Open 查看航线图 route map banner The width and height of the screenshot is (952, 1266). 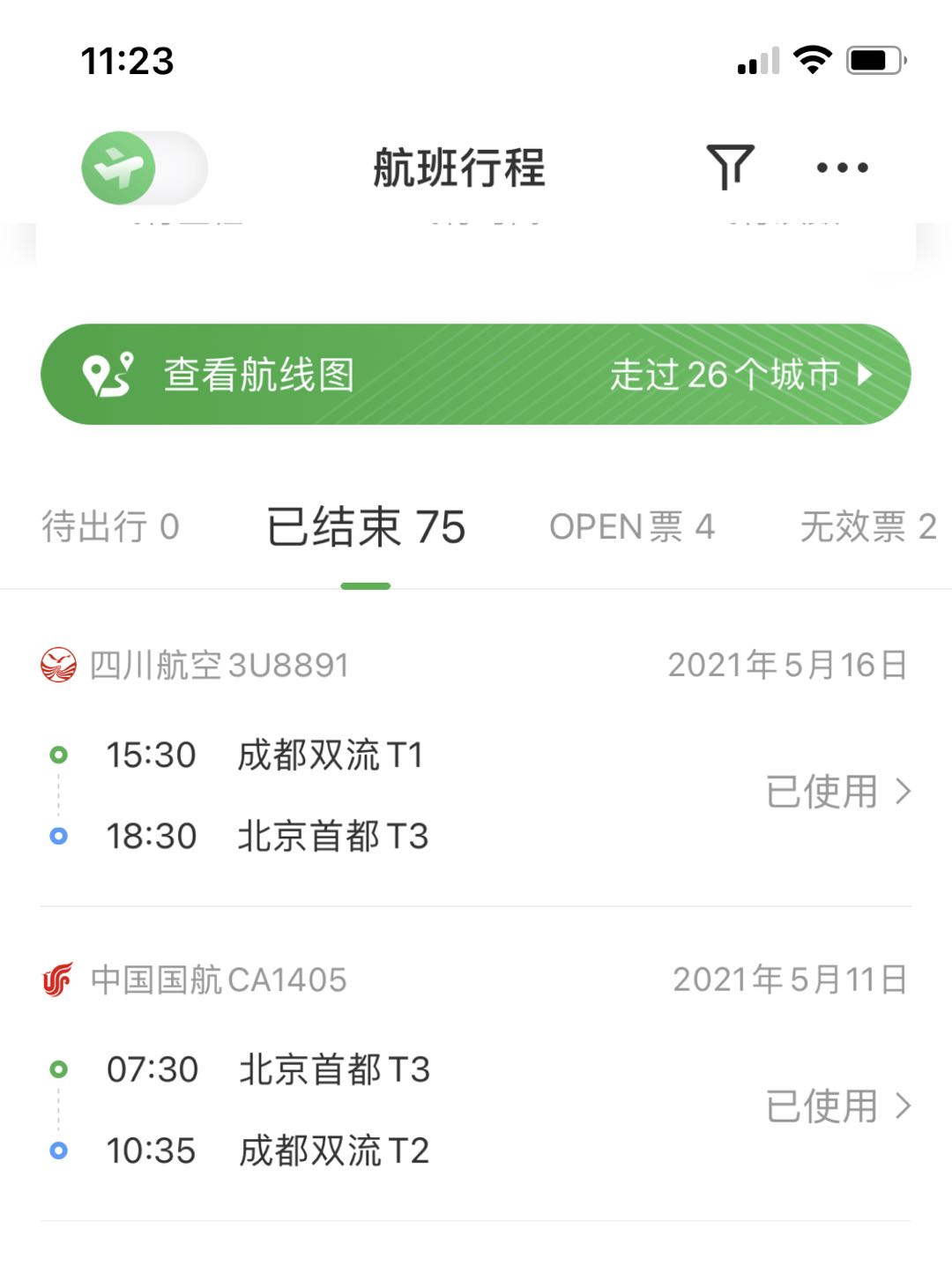coord(475,374)
